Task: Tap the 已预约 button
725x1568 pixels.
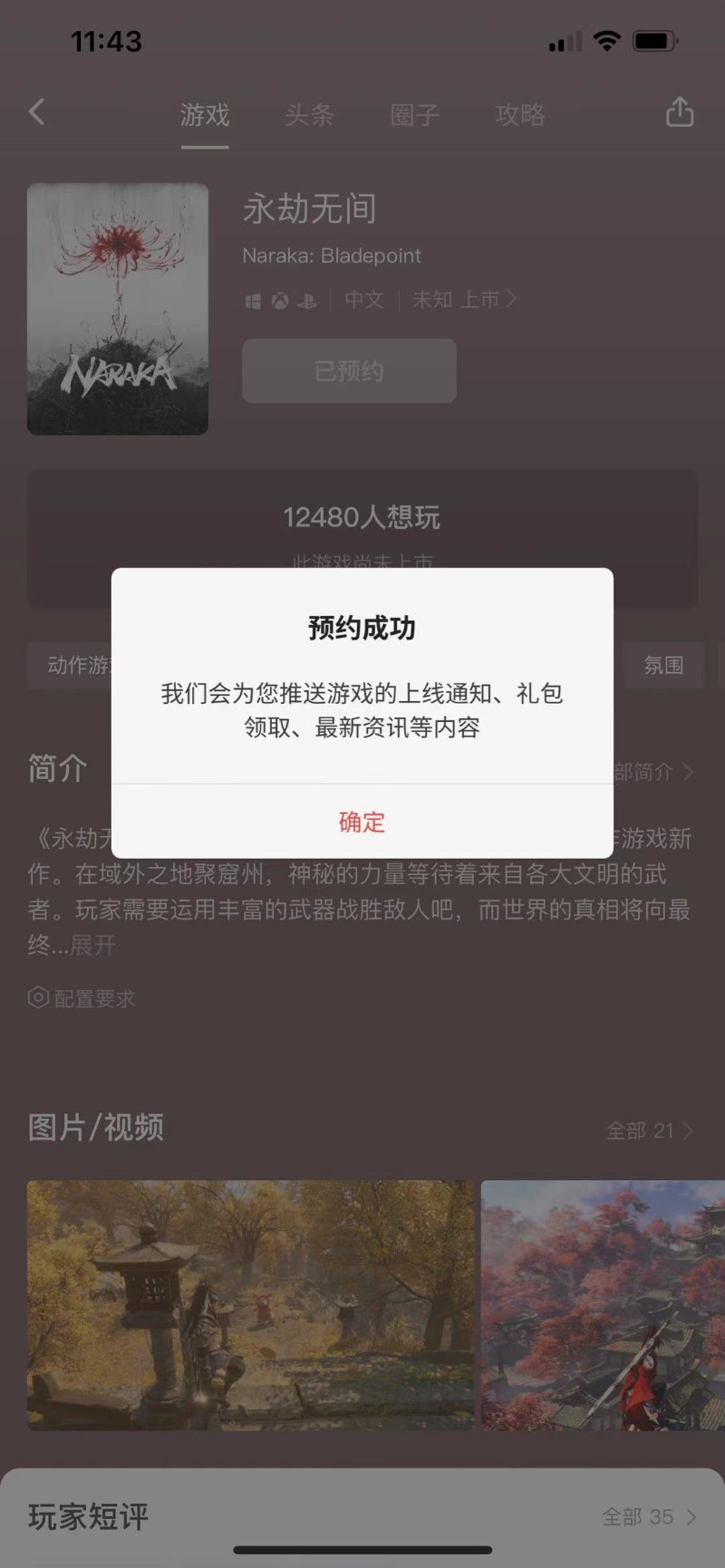Action: pyautogui.click(x=349, y=370)
